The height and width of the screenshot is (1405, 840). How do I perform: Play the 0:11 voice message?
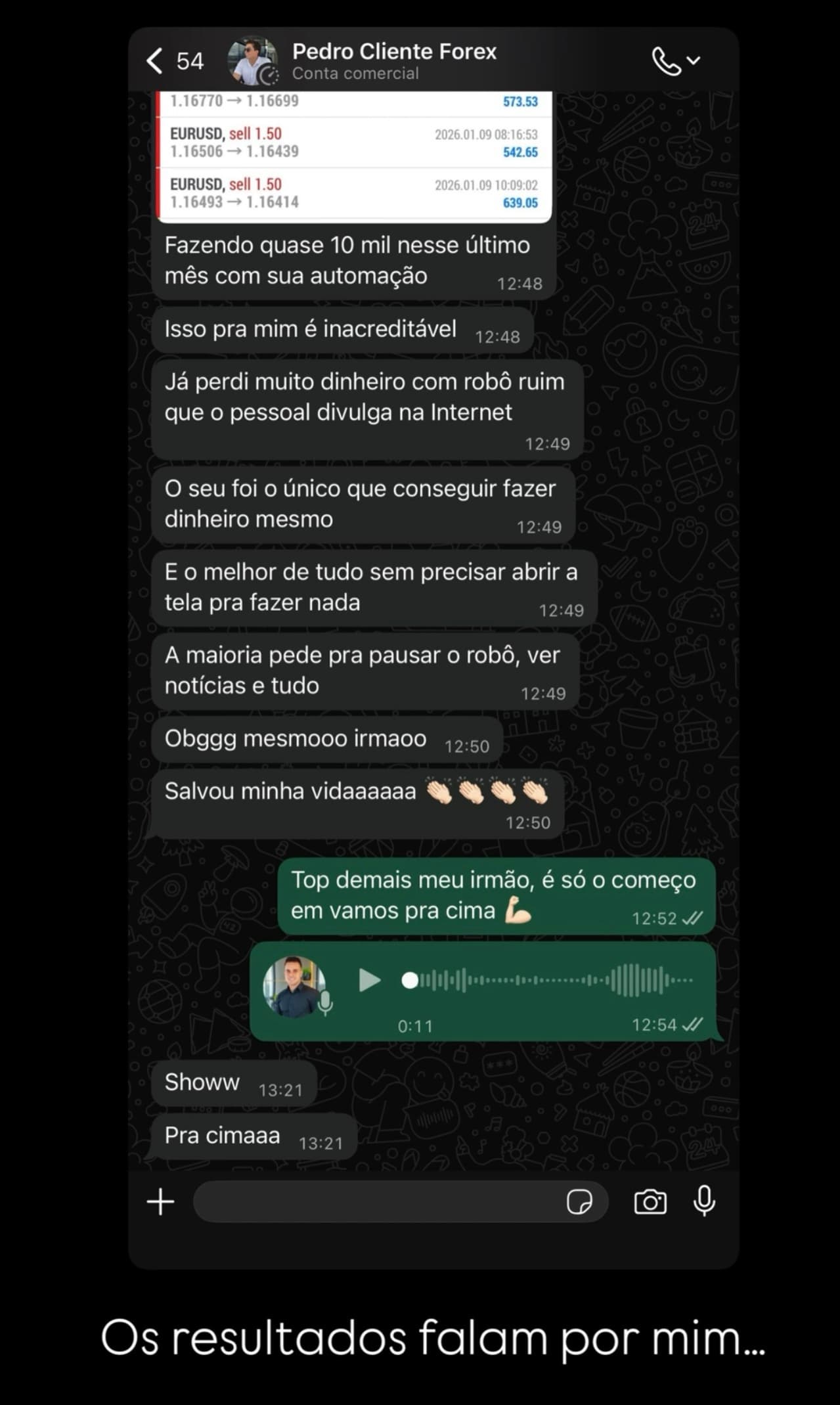tap(370, 979)
